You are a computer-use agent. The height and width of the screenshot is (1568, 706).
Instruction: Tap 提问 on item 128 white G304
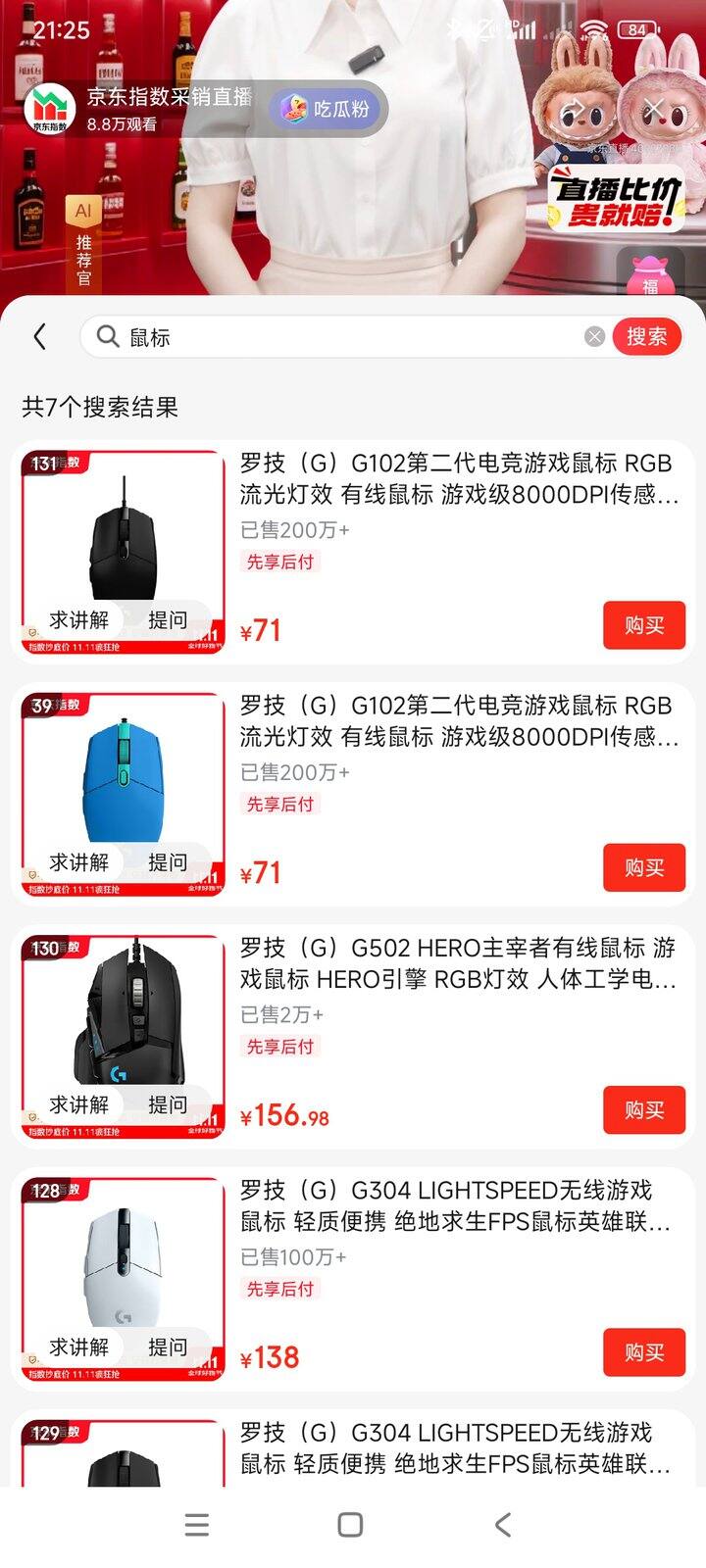[168, 1347]
